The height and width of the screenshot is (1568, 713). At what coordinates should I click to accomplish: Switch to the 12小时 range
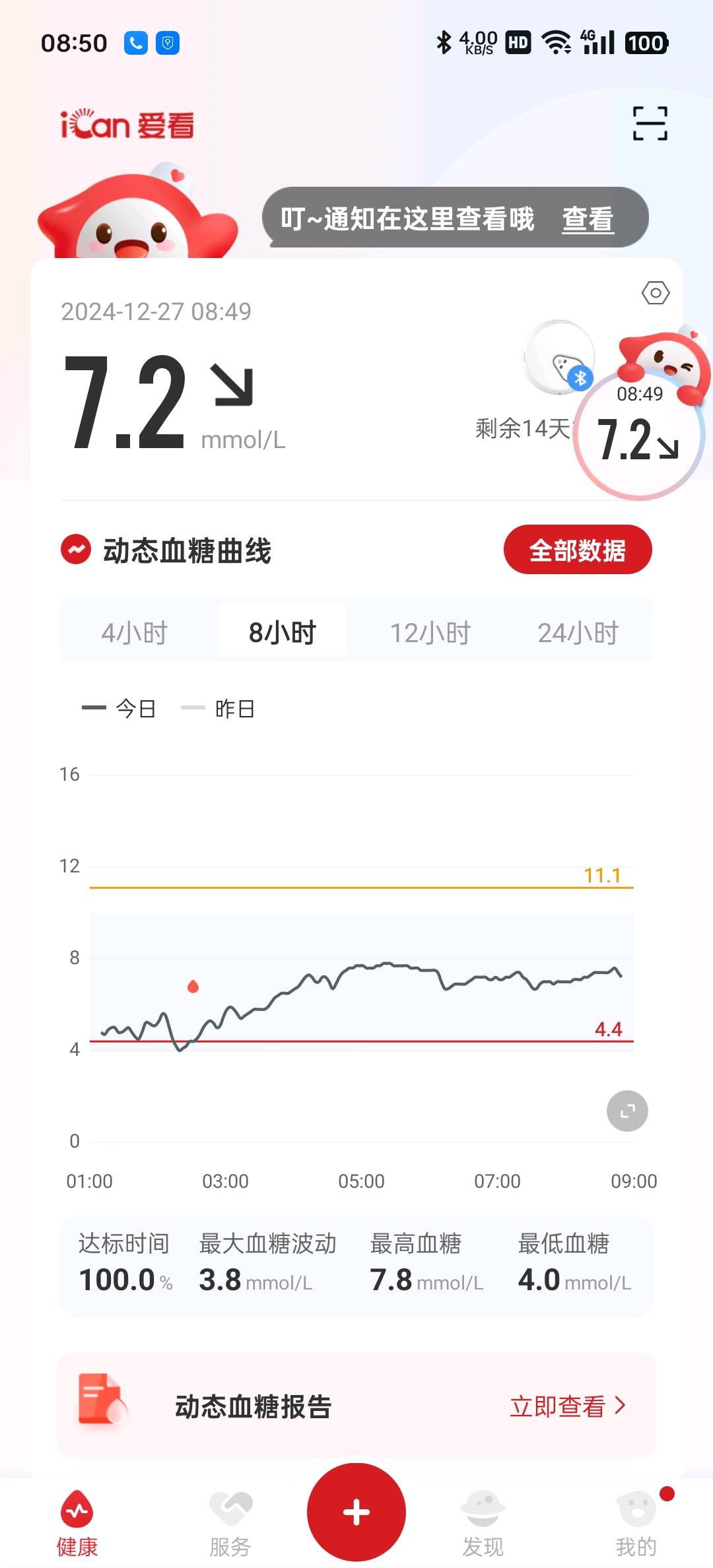[430, 632]
